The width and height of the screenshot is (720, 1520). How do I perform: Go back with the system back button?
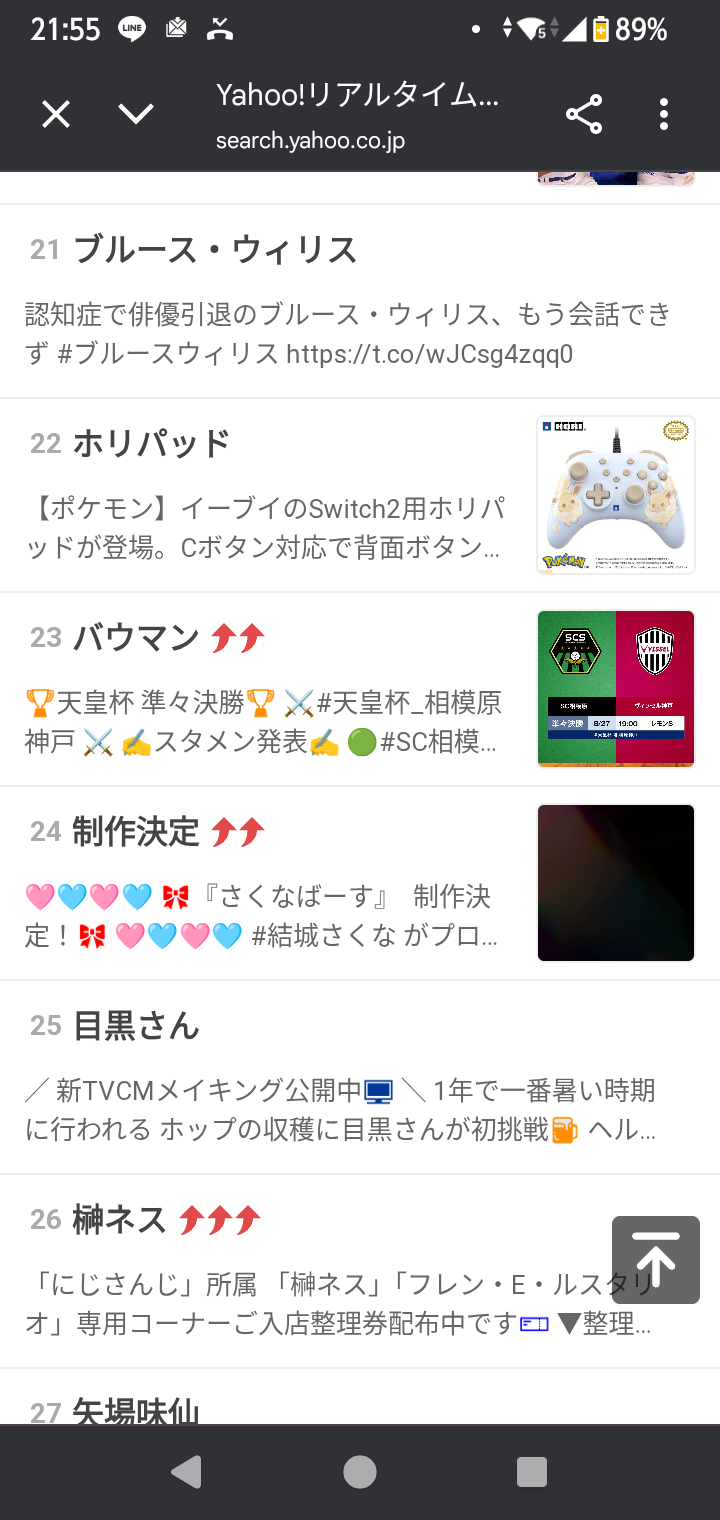[187, 1472]
